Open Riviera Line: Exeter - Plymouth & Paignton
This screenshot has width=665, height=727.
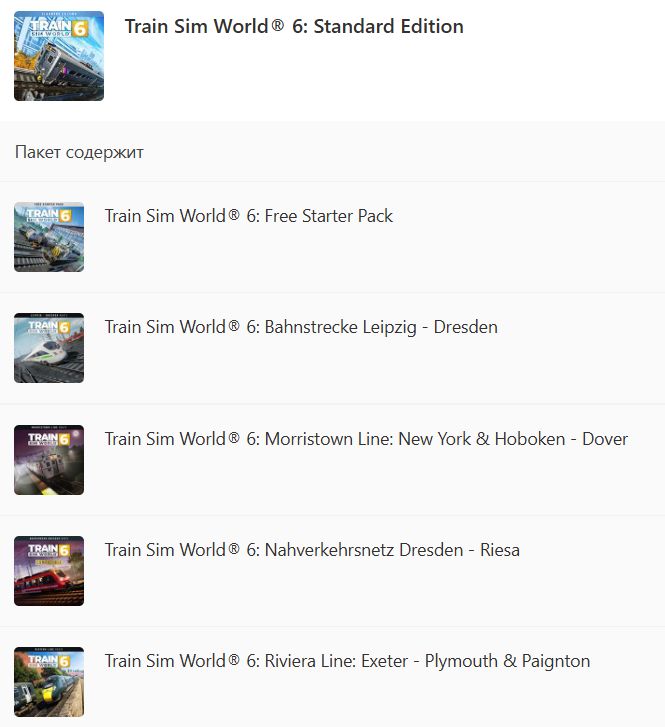pos(347,661)
